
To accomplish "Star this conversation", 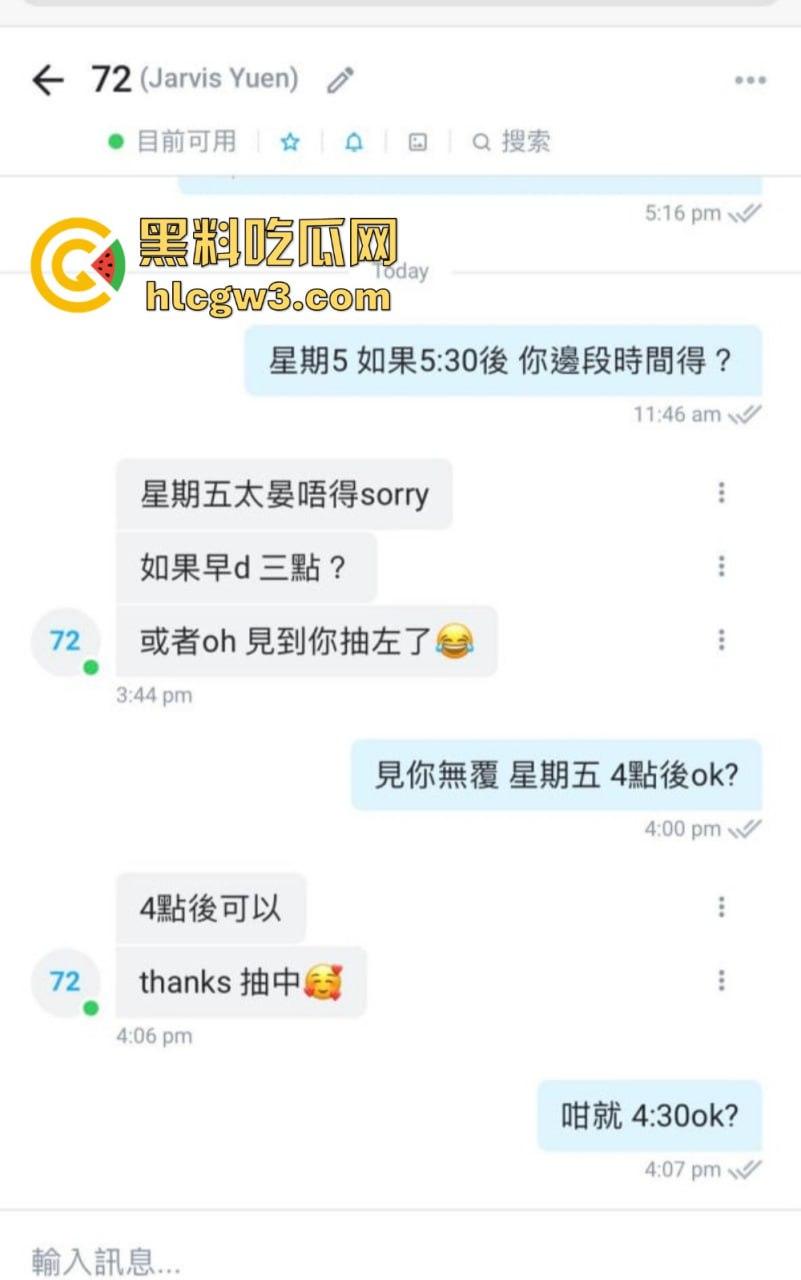I will [290, 143].
